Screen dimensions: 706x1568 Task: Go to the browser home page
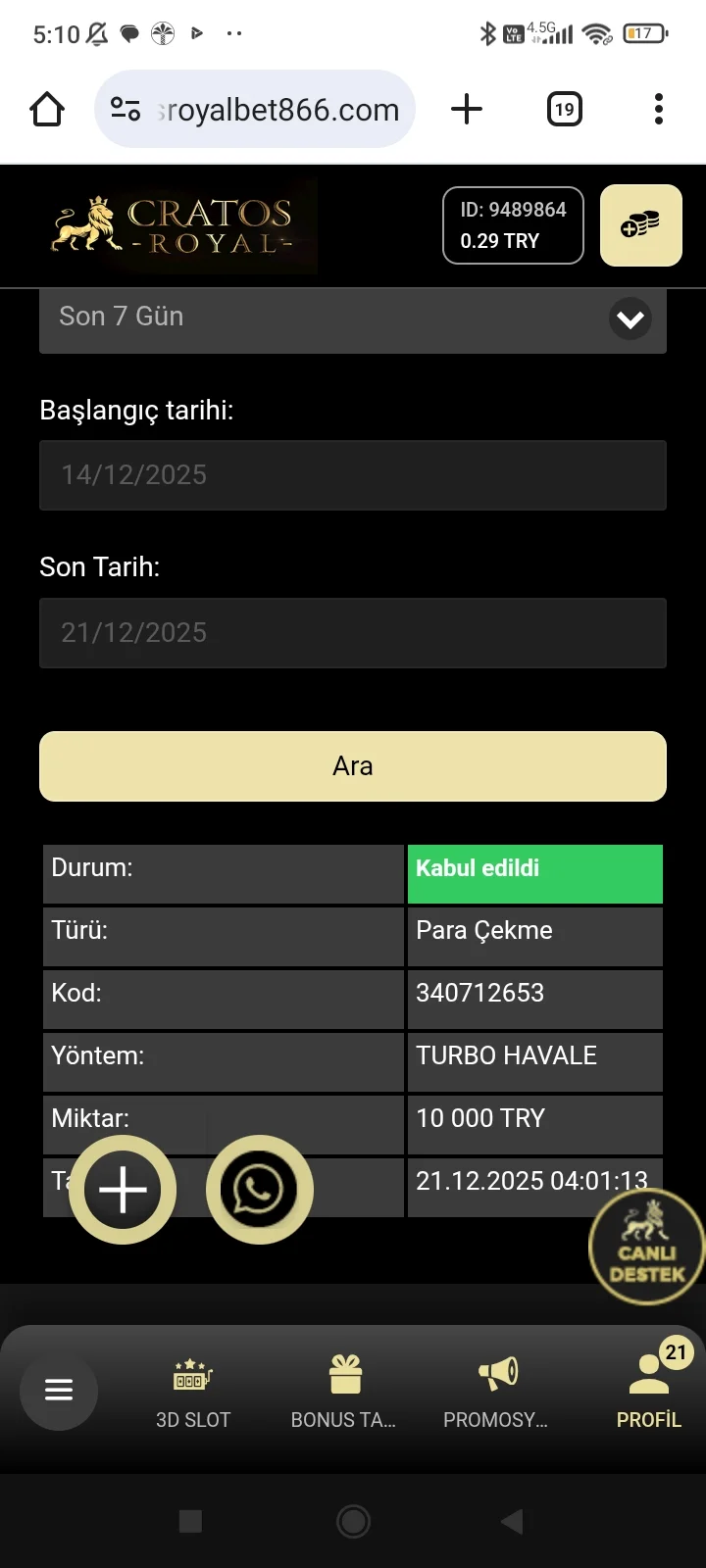click(x=47, y=109)
